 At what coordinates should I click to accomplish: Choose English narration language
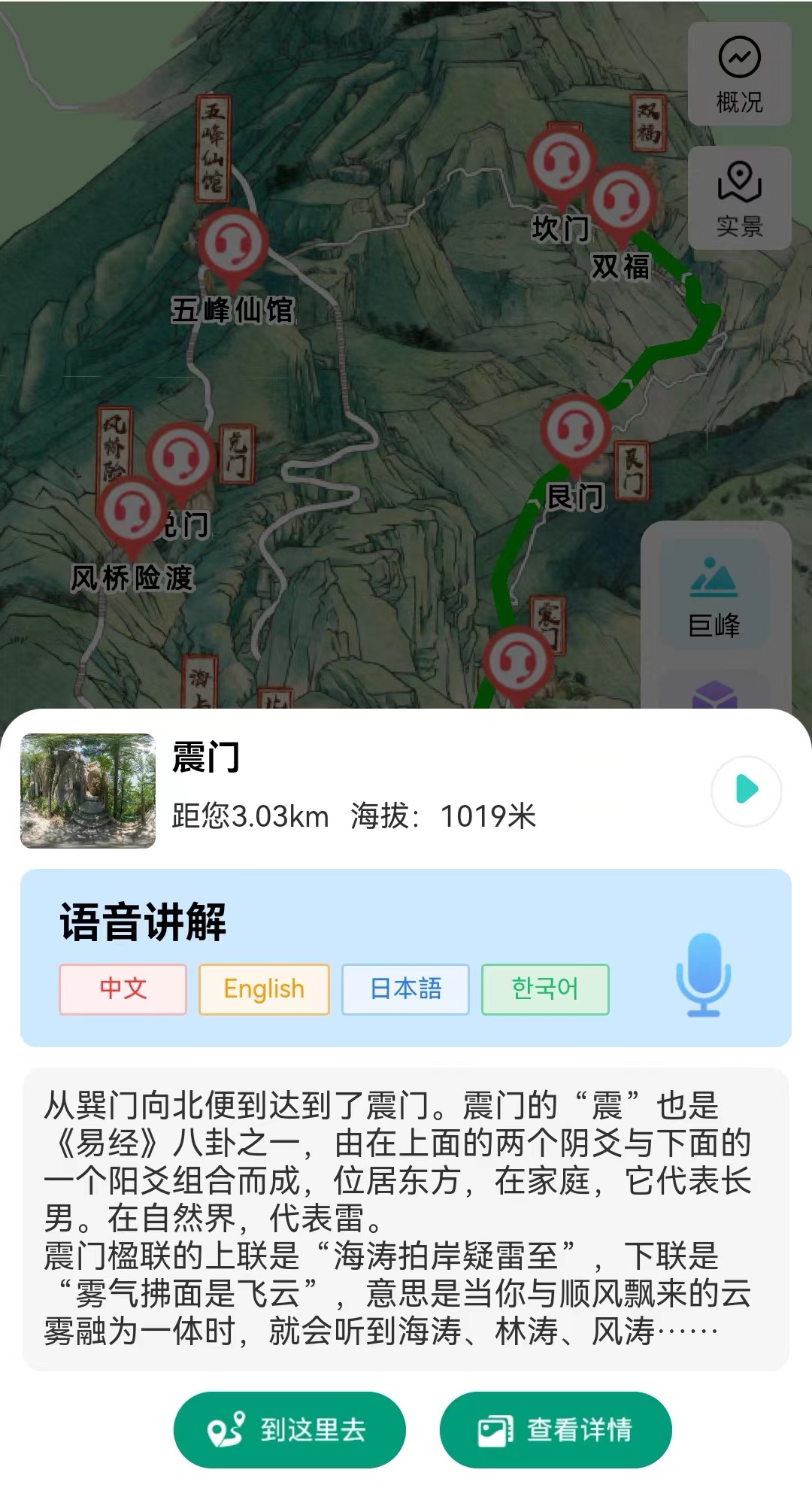tap(264, 989)
